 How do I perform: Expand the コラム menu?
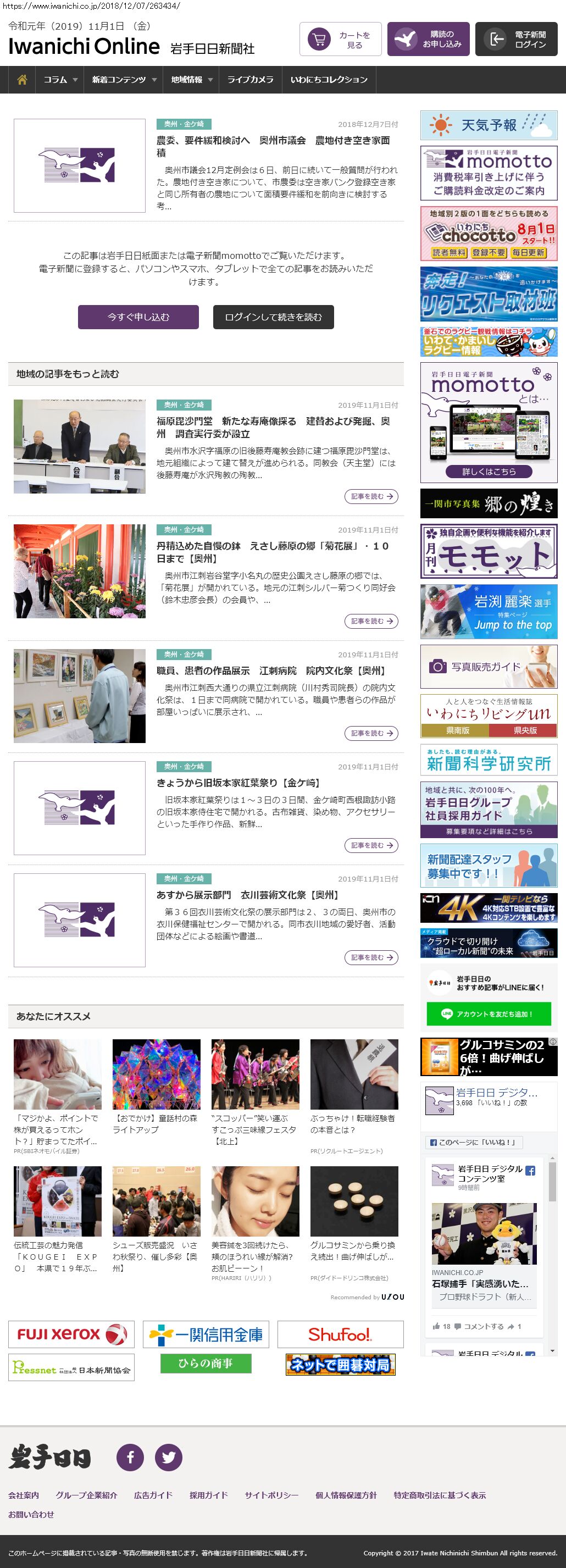[x=60, y=80]
